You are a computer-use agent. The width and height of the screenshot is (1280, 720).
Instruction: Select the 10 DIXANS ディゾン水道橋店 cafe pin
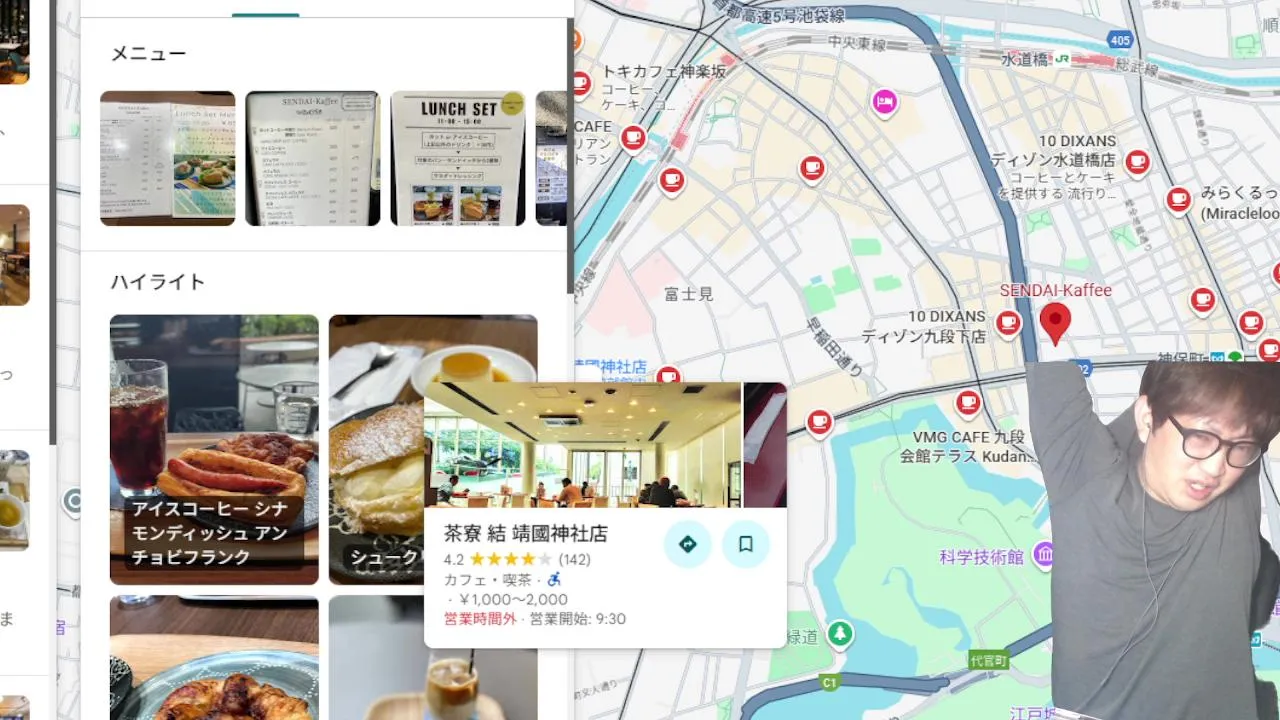point(1137,160)
